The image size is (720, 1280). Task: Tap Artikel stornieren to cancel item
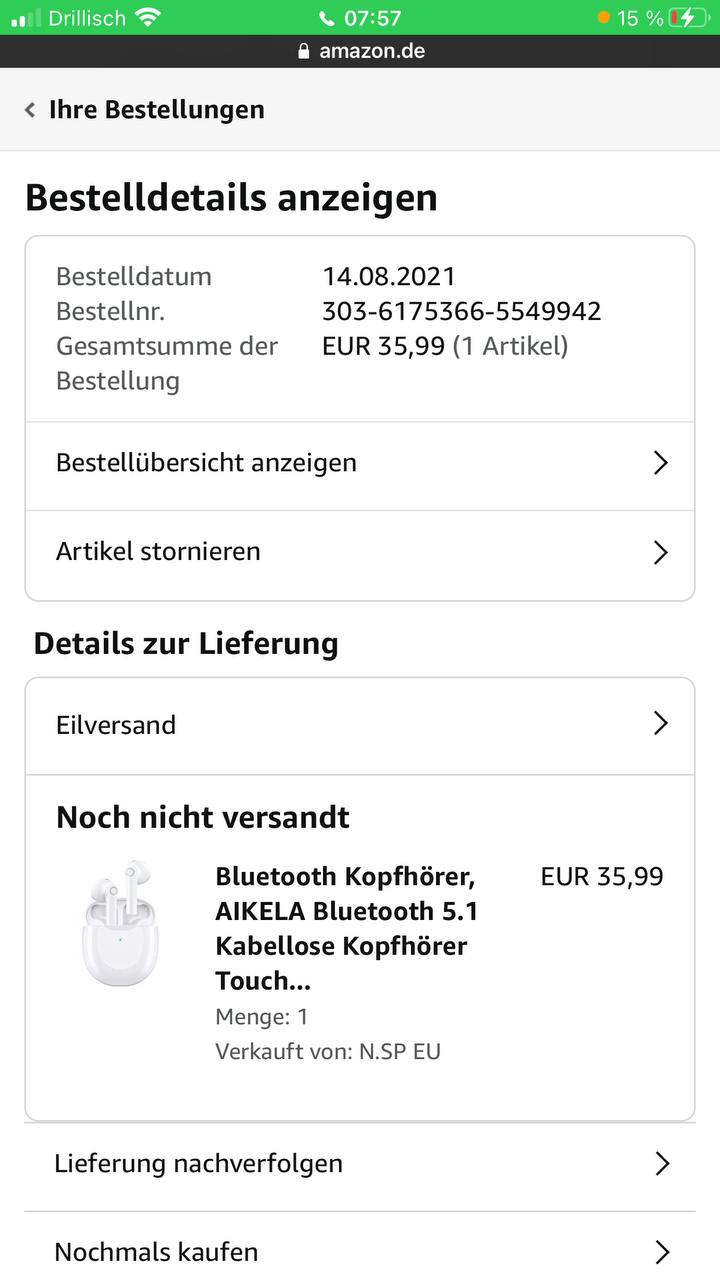pyautogui.click(x=360, y=552)
